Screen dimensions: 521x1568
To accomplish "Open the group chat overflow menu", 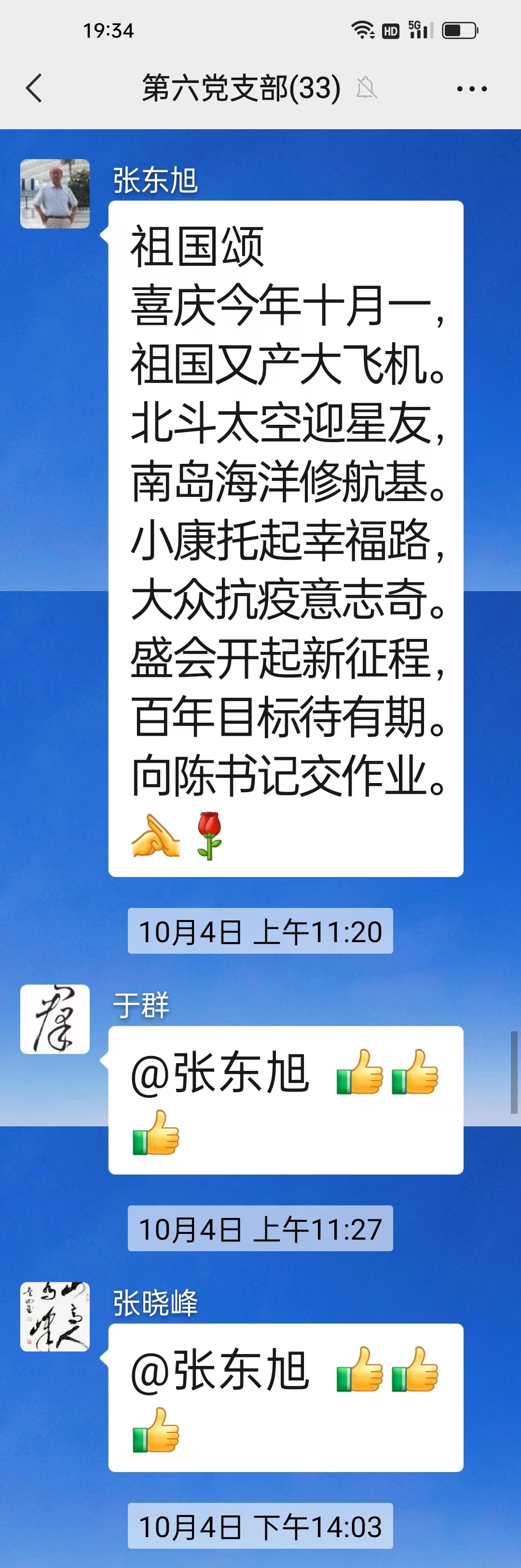I will [472, 89].
